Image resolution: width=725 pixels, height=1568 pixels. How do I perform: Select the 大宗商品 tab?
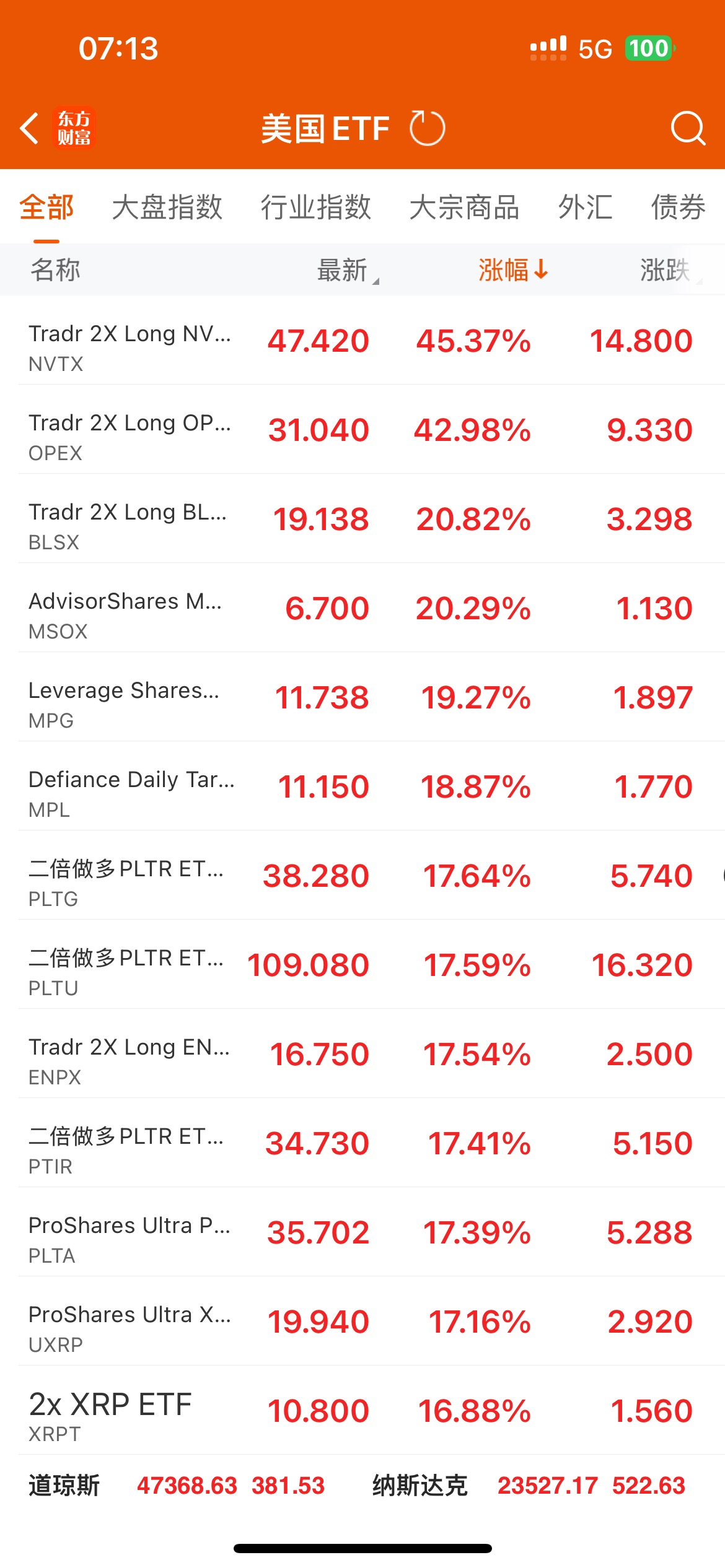point(464,207)
